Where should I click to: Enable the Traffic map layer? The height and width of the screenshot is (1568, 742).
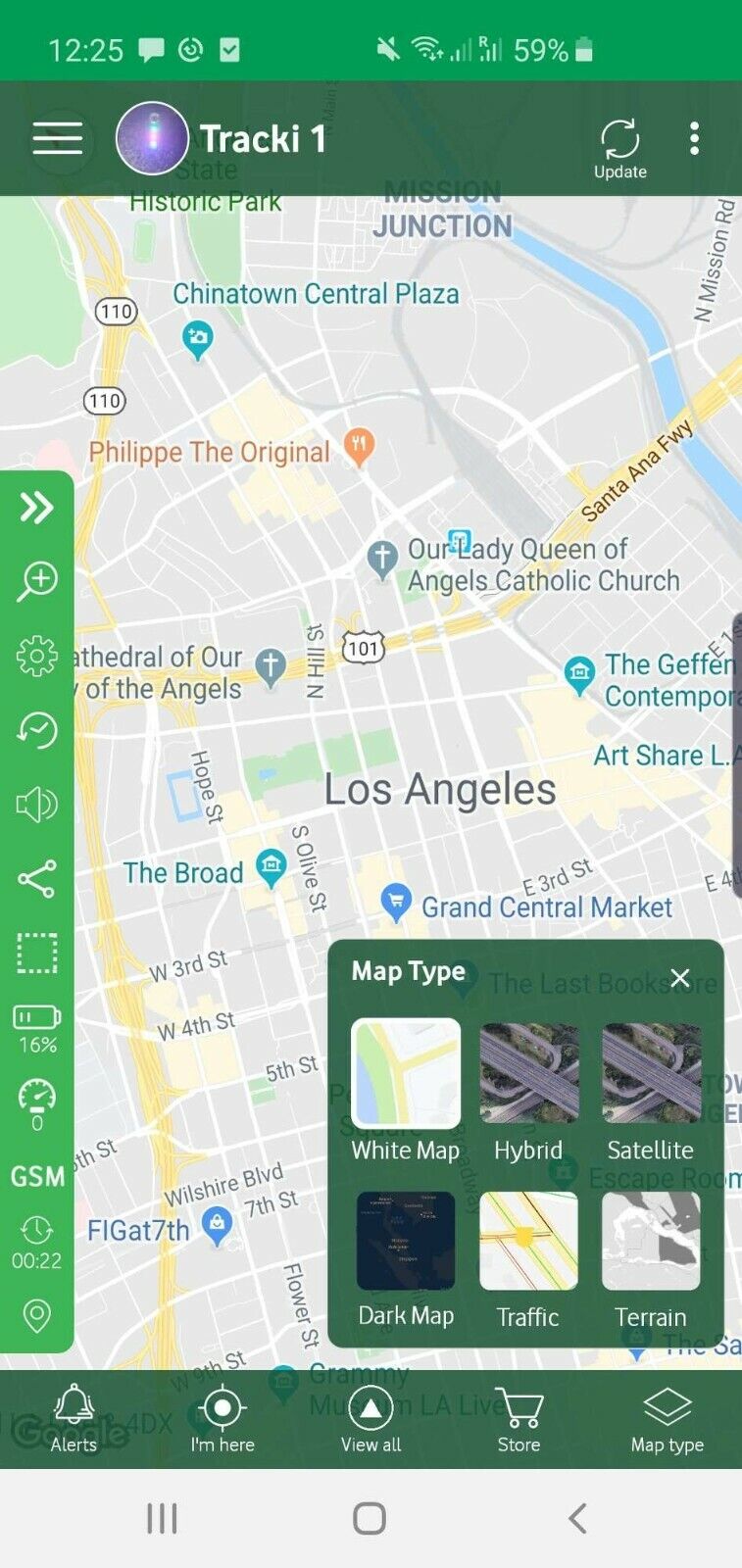tap(528, 1258)
